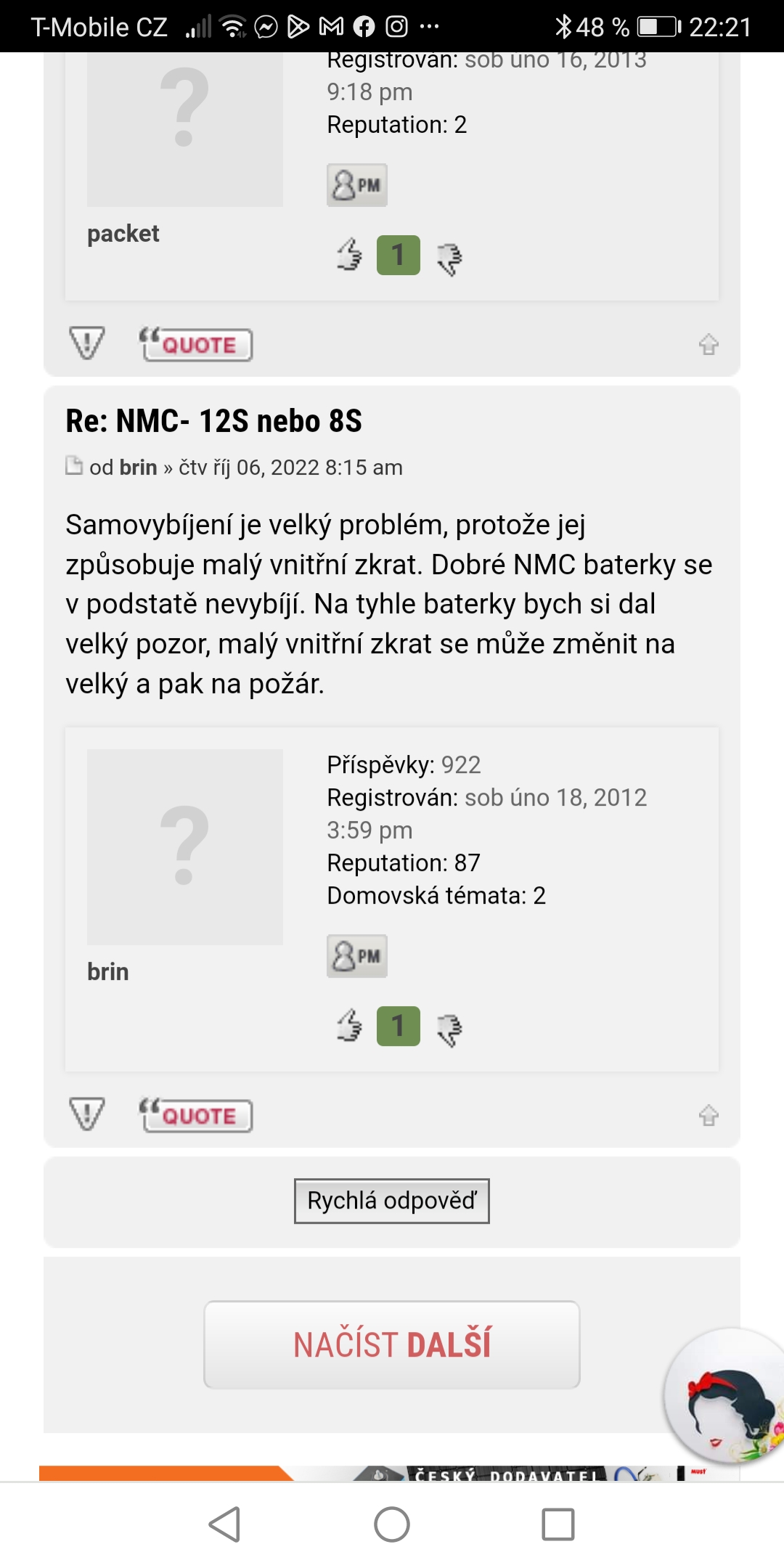Report packet's post via the warning icon
The image size is (784, 1568).
pos(86,343)
